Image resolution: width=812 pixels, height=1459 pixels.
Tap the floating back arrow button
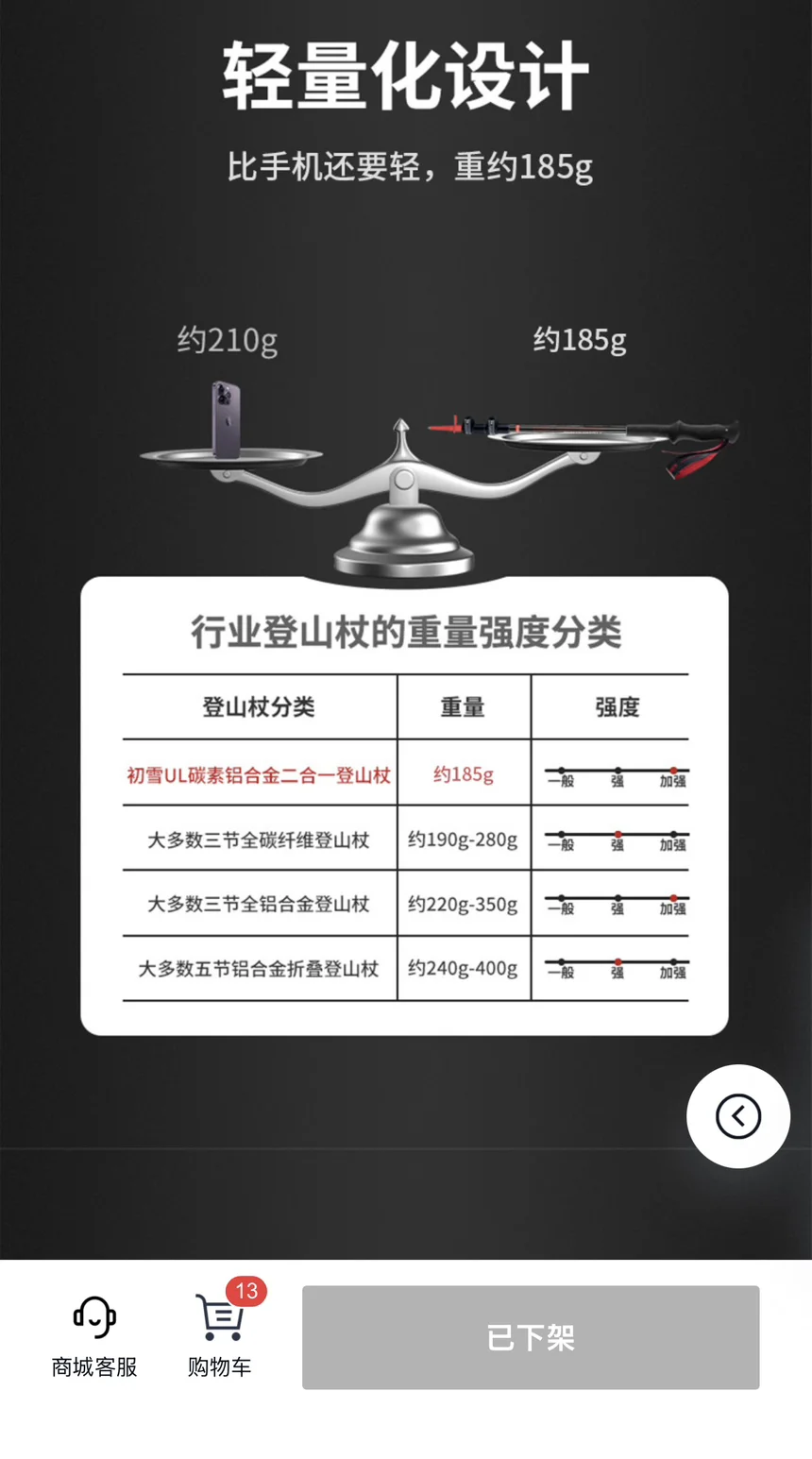[x=738, y=1116]
